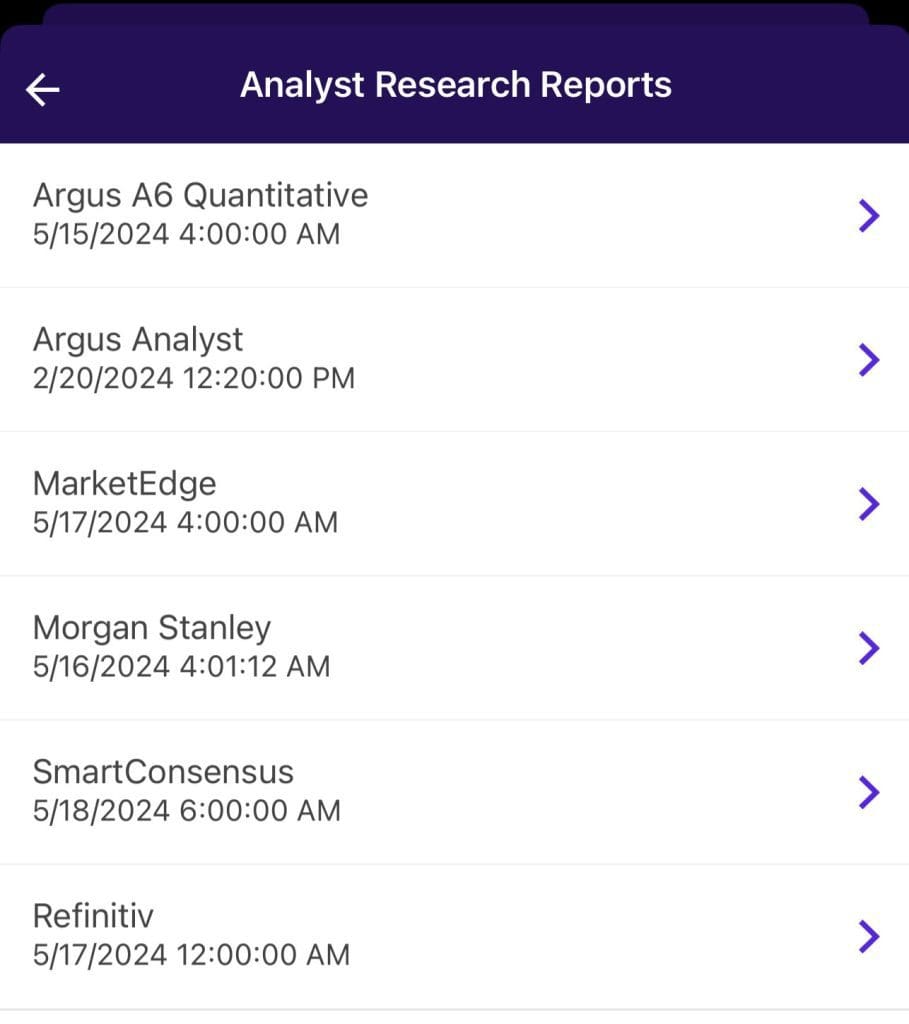Select the back navigation arrow
909x1024 pixels.
42,88
